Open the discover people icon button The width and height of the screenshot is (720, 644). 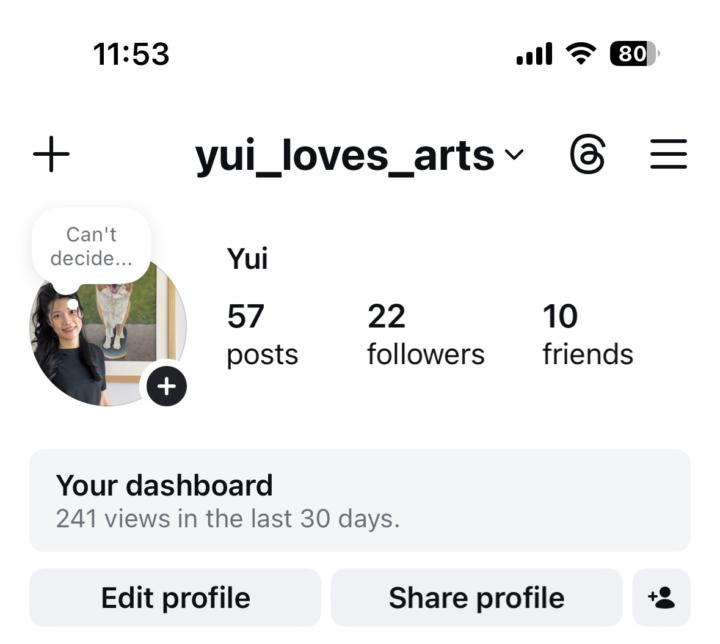click(661, 598)
